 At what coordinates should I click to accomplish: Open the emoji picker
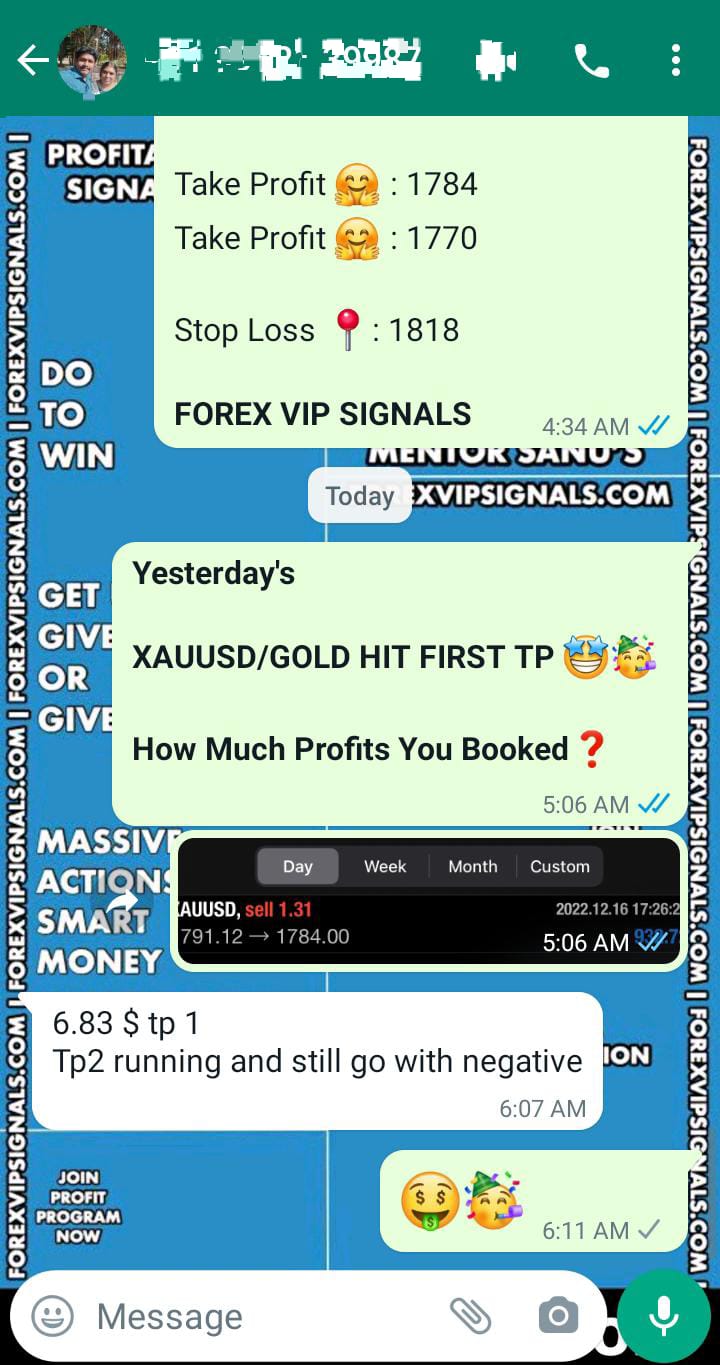[52, 1316]
